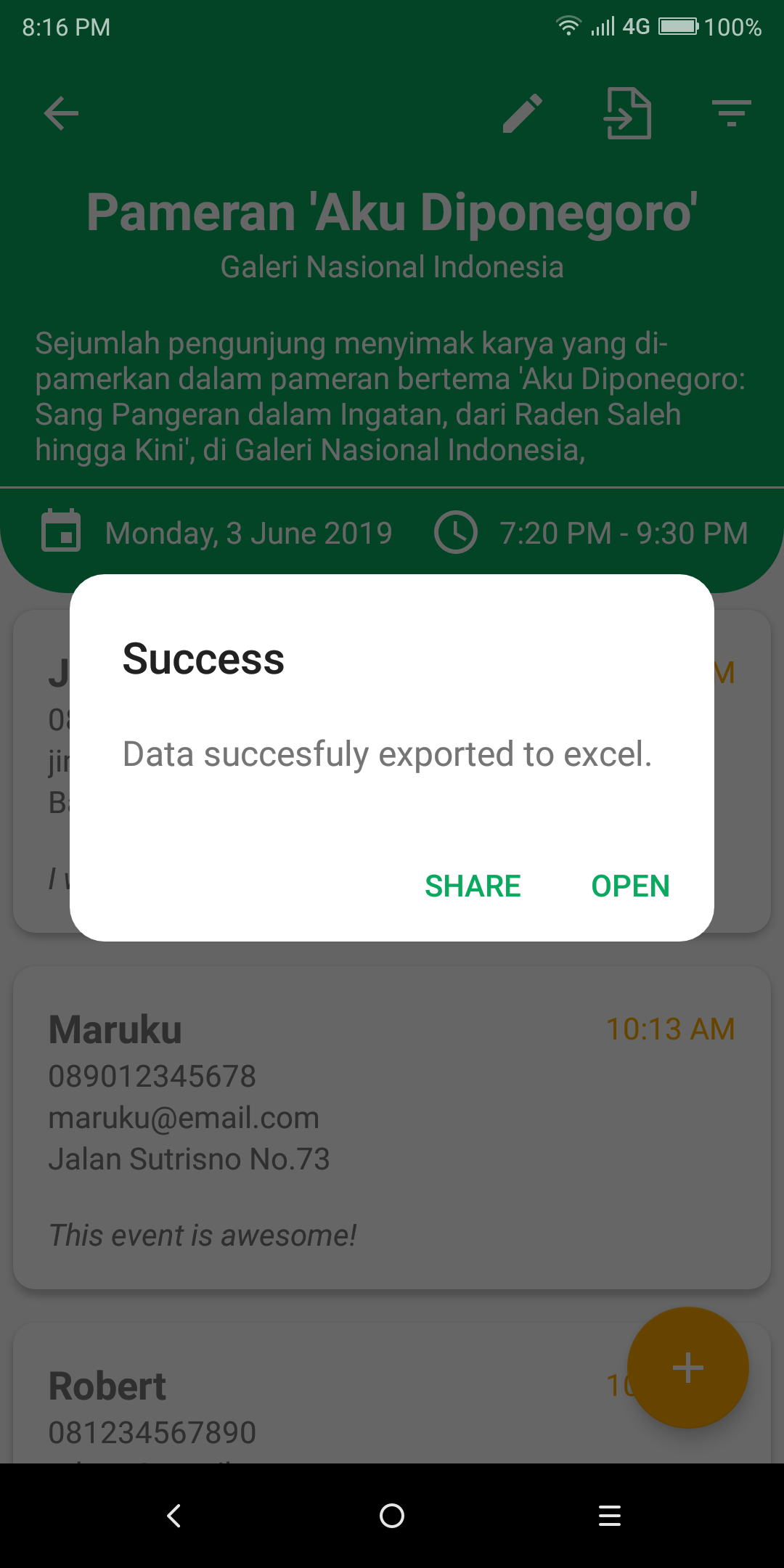Image resolution: width=784 pixels, height=1568 pixels.
Task: Go back using the top arrow
Action: pyautogui.click(x=61, y=113)
